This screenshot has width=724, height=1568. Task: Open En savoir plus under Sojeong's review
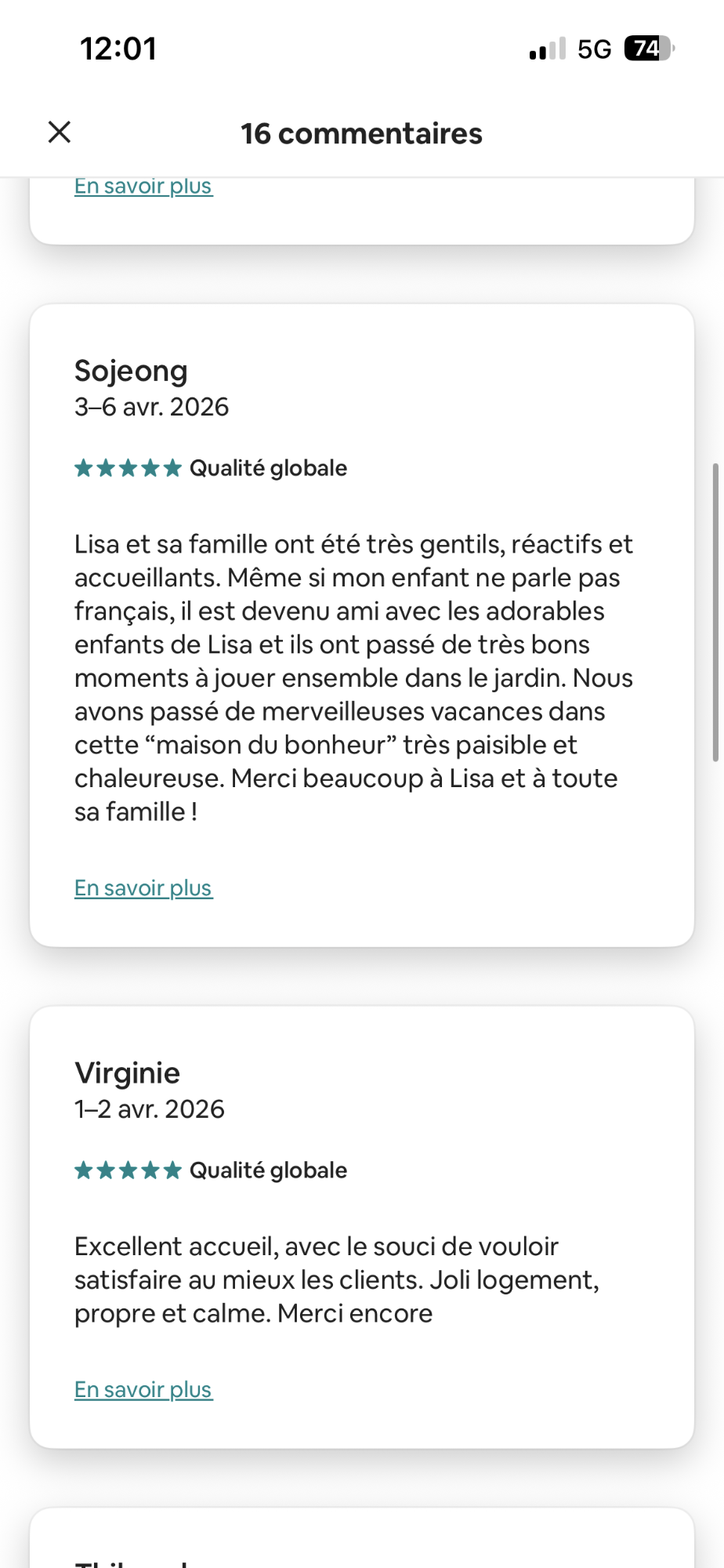[x=143, y=888]
